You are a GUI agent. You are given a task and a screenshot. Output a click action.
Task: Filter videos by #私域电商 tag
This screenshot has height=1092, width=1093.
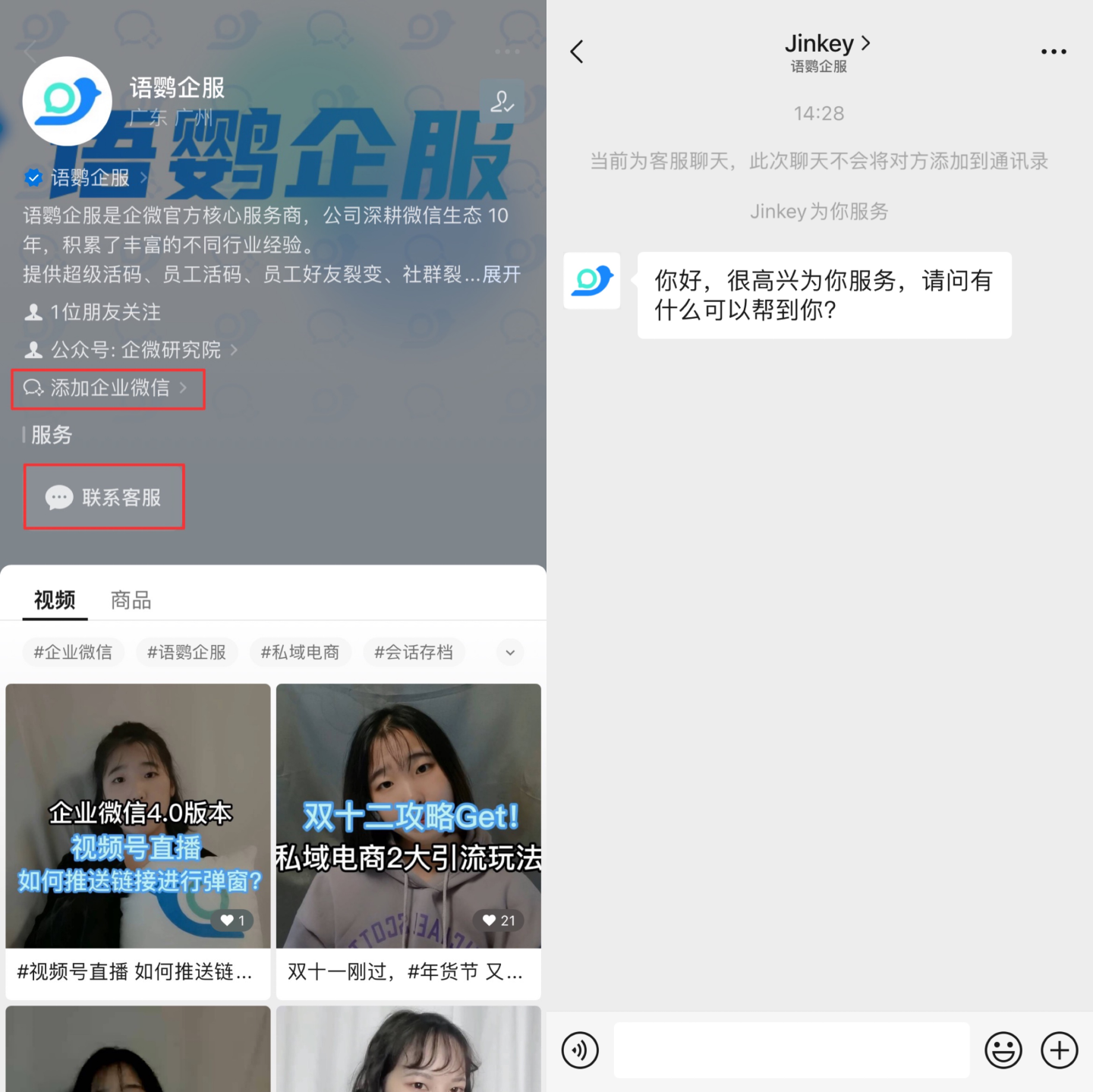point(300,652)
